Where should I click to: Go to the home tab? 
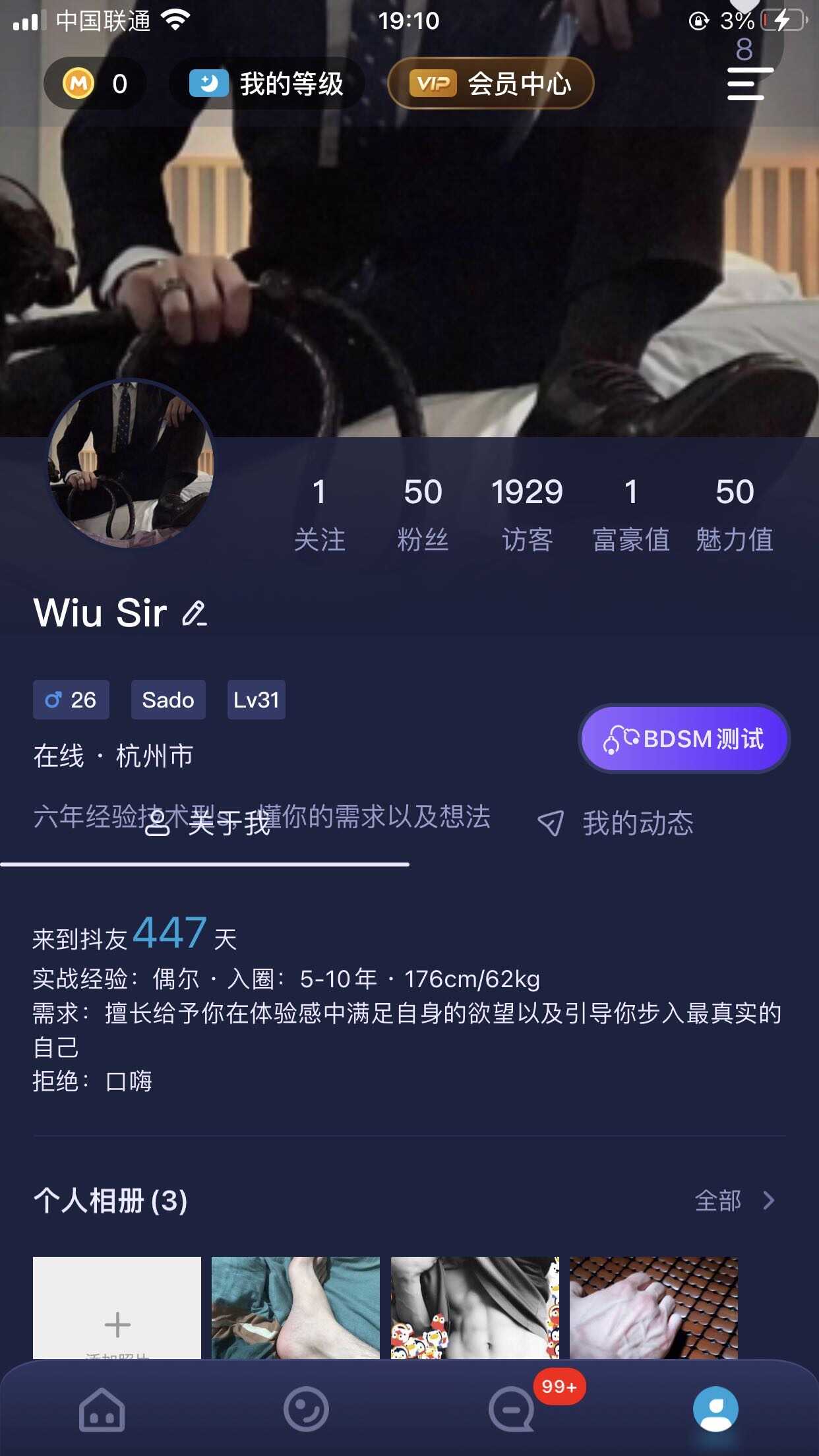[102, 1410]
